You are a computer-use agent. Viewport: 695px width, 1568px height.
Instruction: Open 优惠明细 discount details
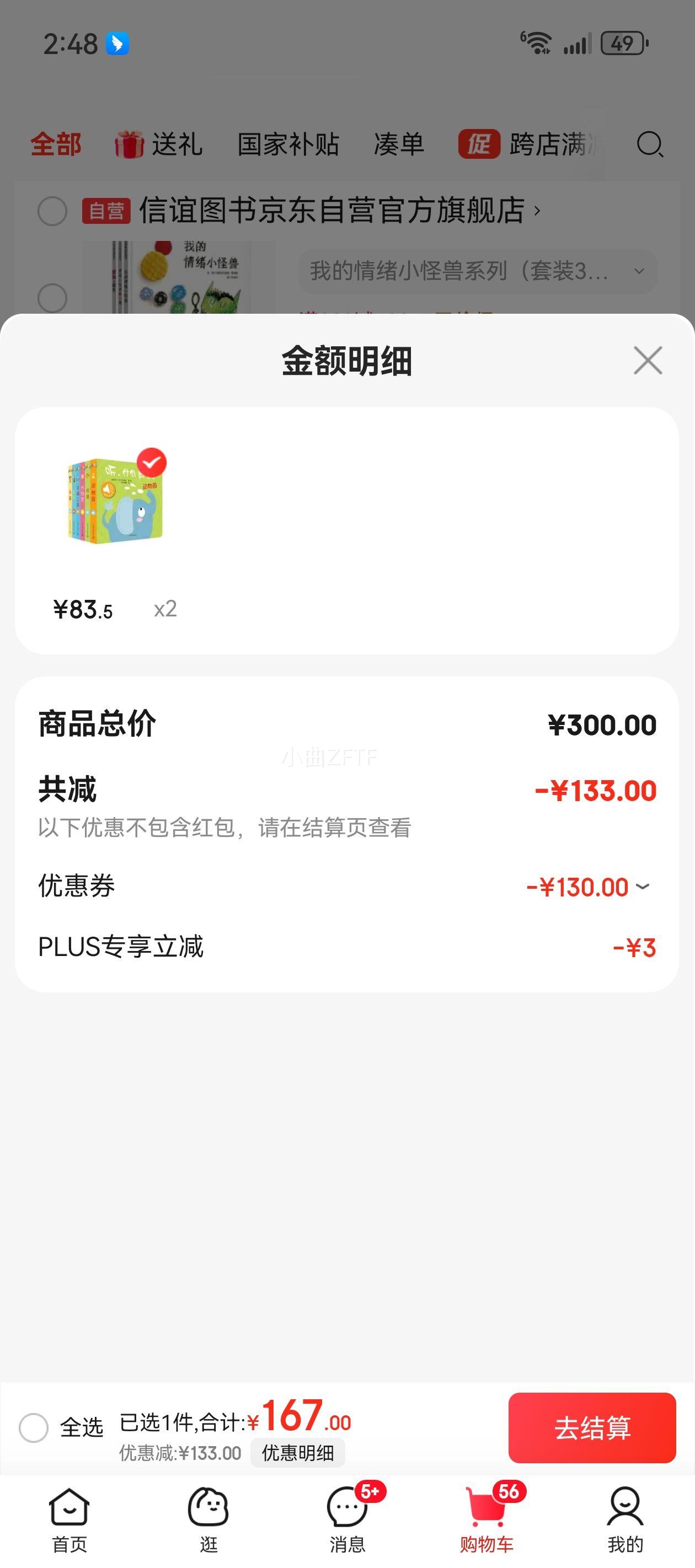tap(297, 1453)
